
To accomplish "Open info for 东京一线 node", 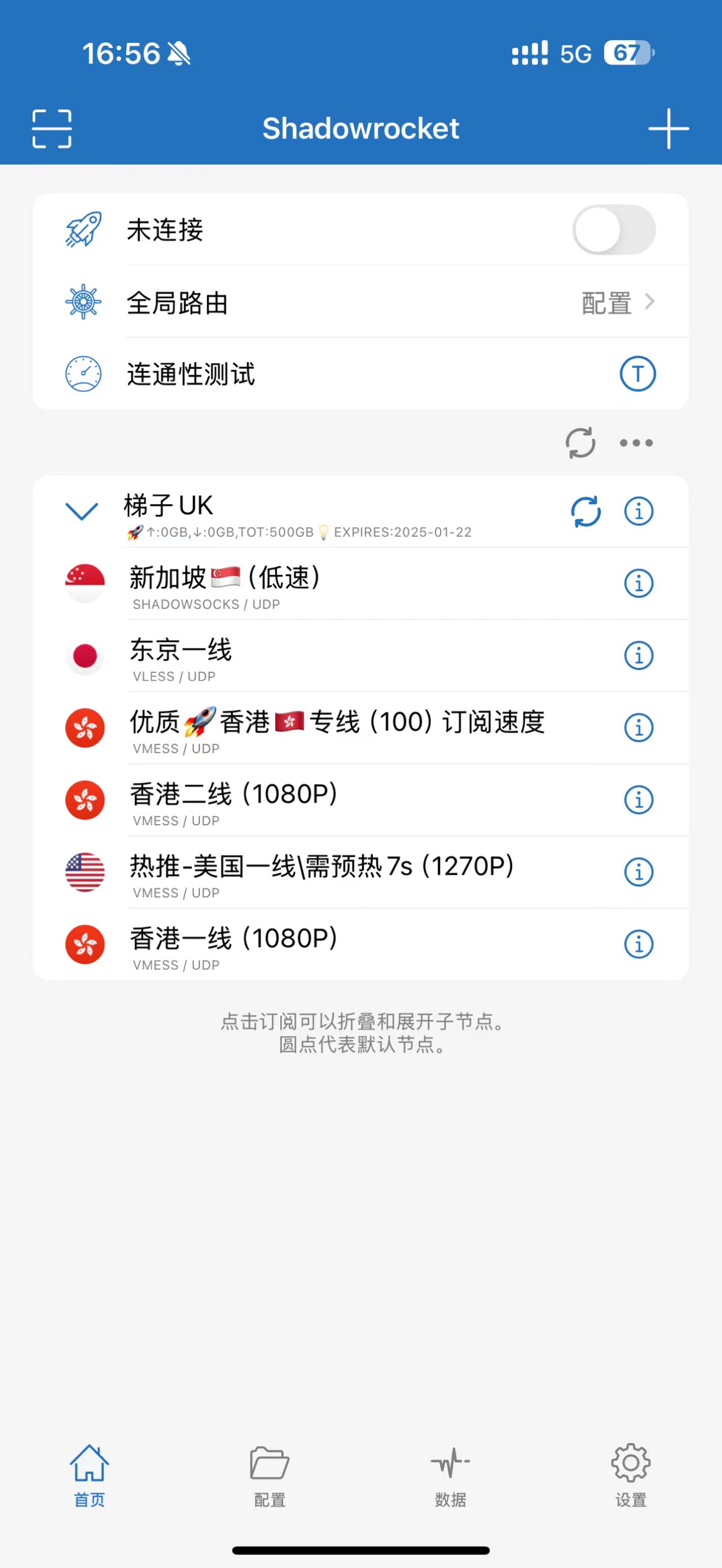I will click(x=639, y=656).
